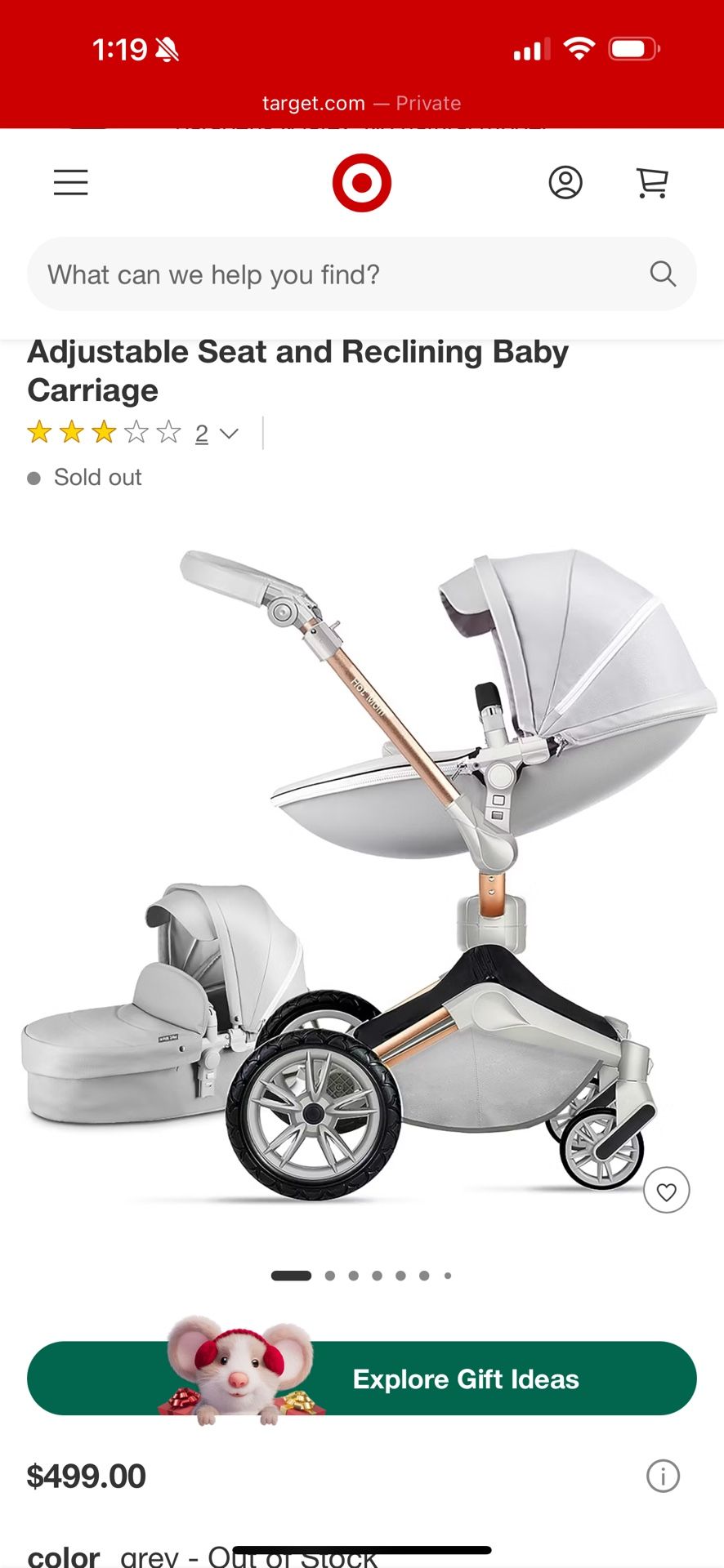Image resolution: width=724 pixels, height=1568 pixels.
Task: Open the hamburger navigation menu
Action: coord(70,182)
